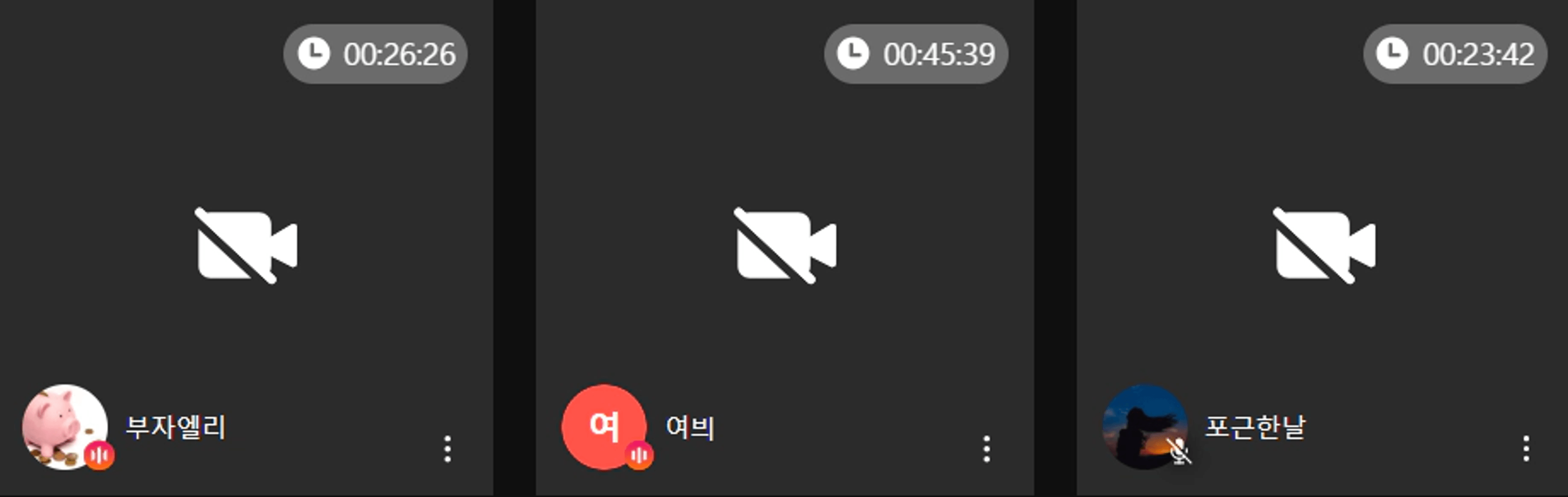Open the three-dot menu for 부자엘리
Image resolution: width=1568 pixels, height=497 pixels.
pyautogui.click(x=448, y=449)
